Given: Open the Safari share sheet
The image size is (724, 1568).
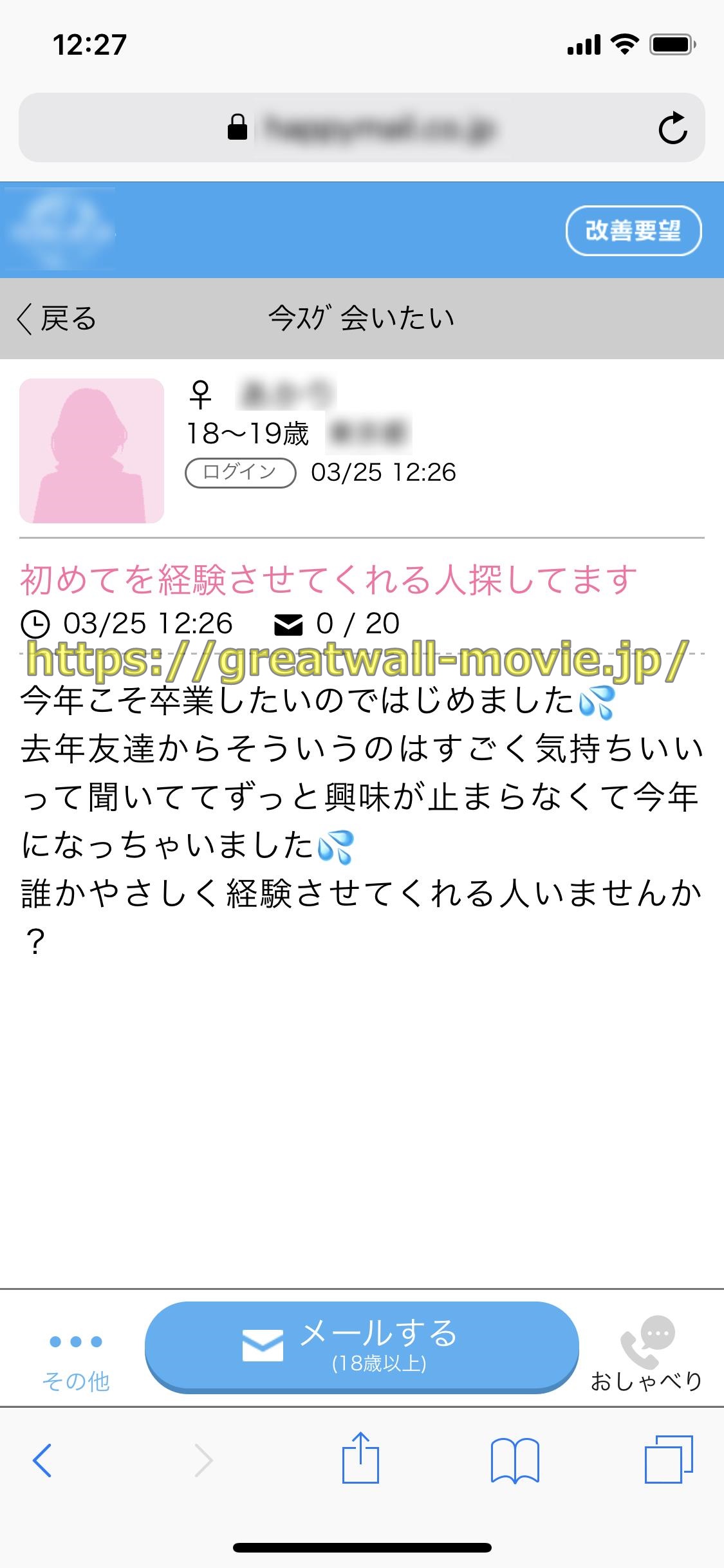Looking at the screenshot, I should pyautogui.click(x=360, y=1459).
